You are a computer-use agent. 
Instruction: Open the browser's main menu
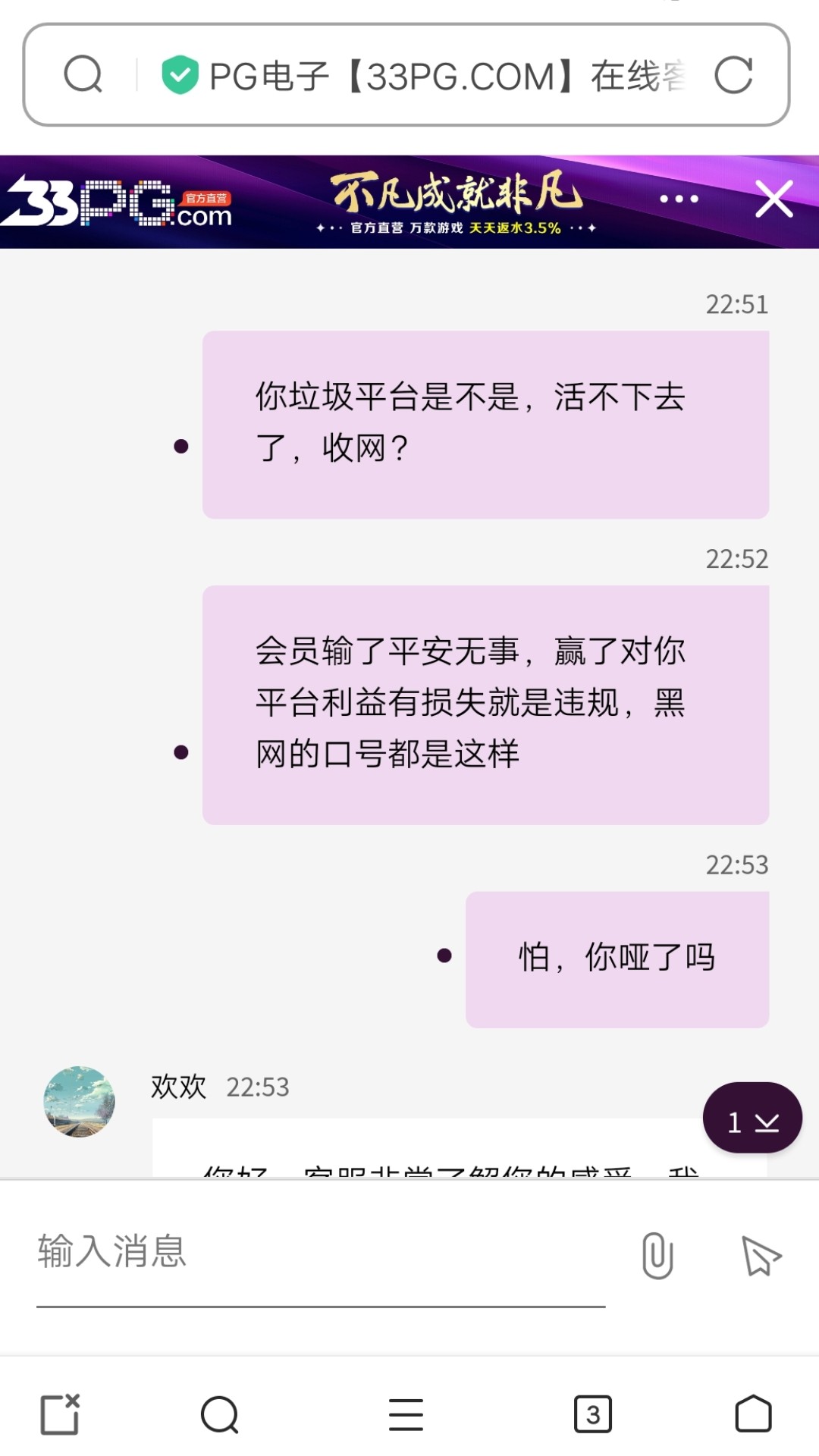pos(406,1414)
